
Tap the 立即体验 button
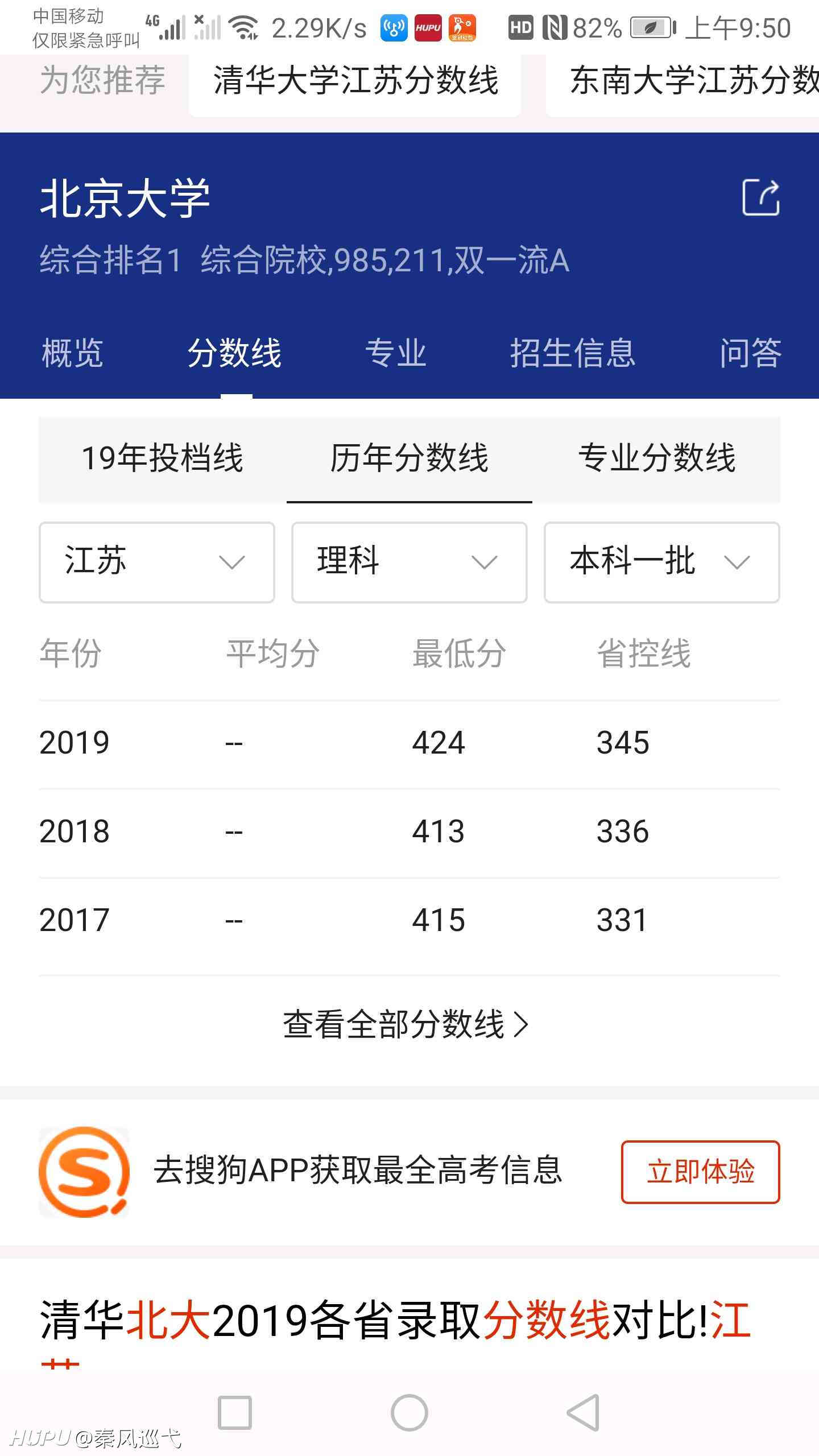(701, 1172)
